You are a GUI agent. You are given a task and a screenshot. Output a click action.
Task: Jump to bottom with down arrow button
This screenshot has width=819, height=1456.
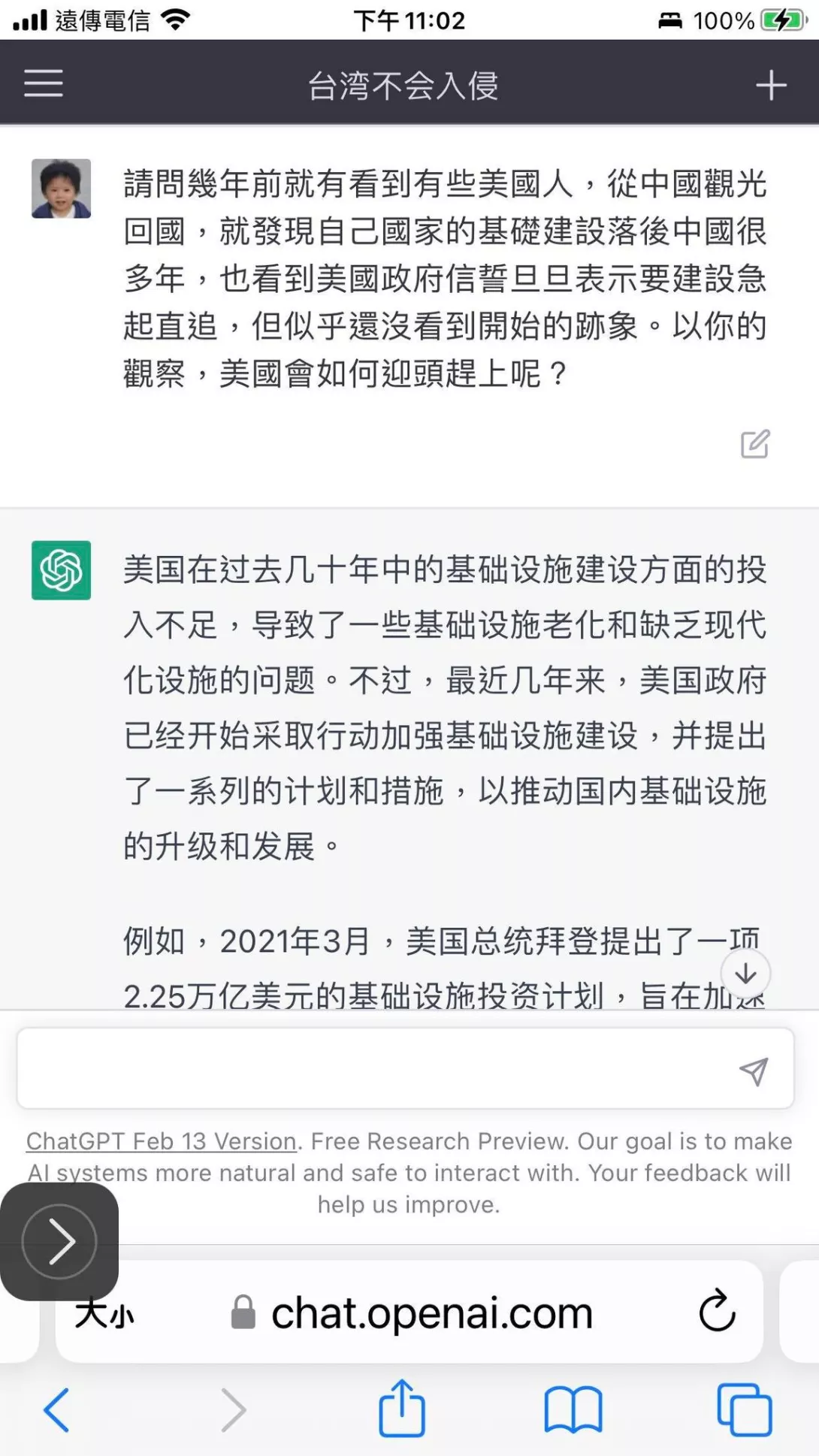pyautogui.click(x=745, y=974)
